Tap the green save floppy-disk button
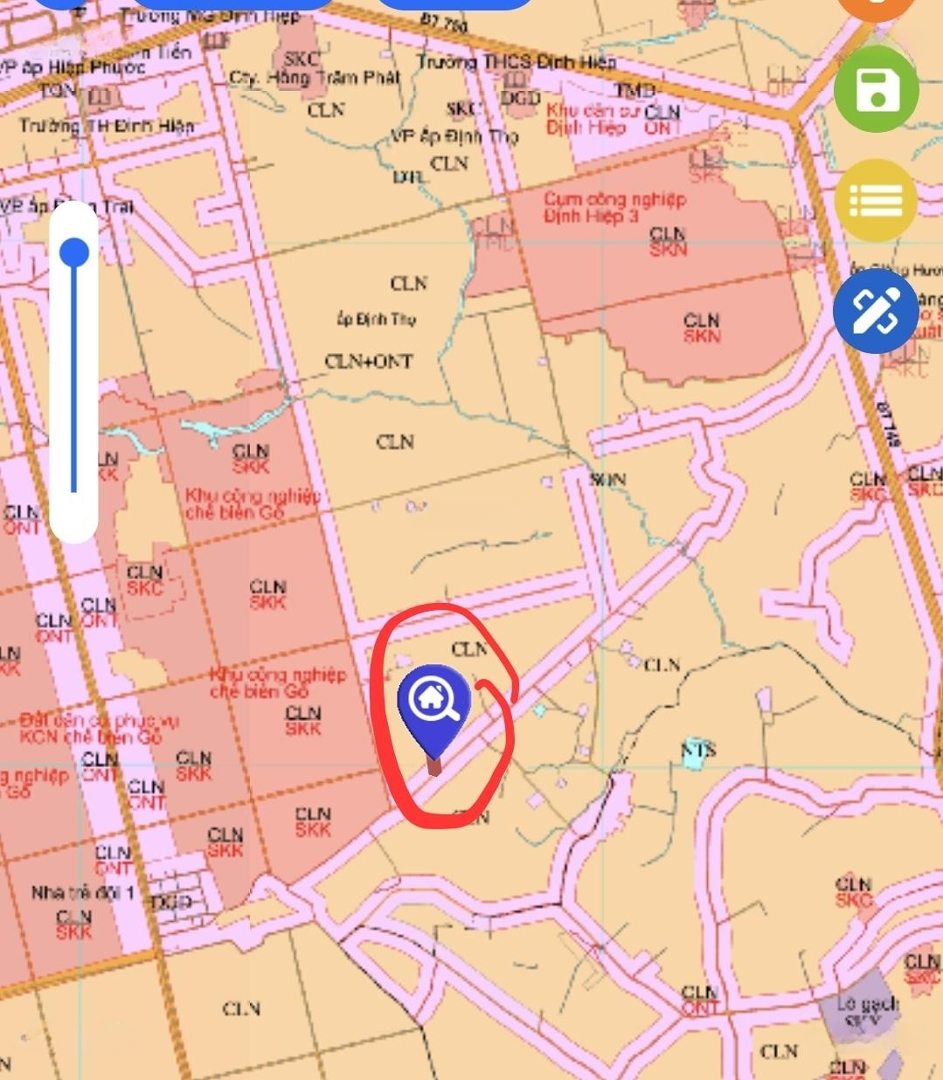Viewport: 943px width, 1080px height. 876,89
